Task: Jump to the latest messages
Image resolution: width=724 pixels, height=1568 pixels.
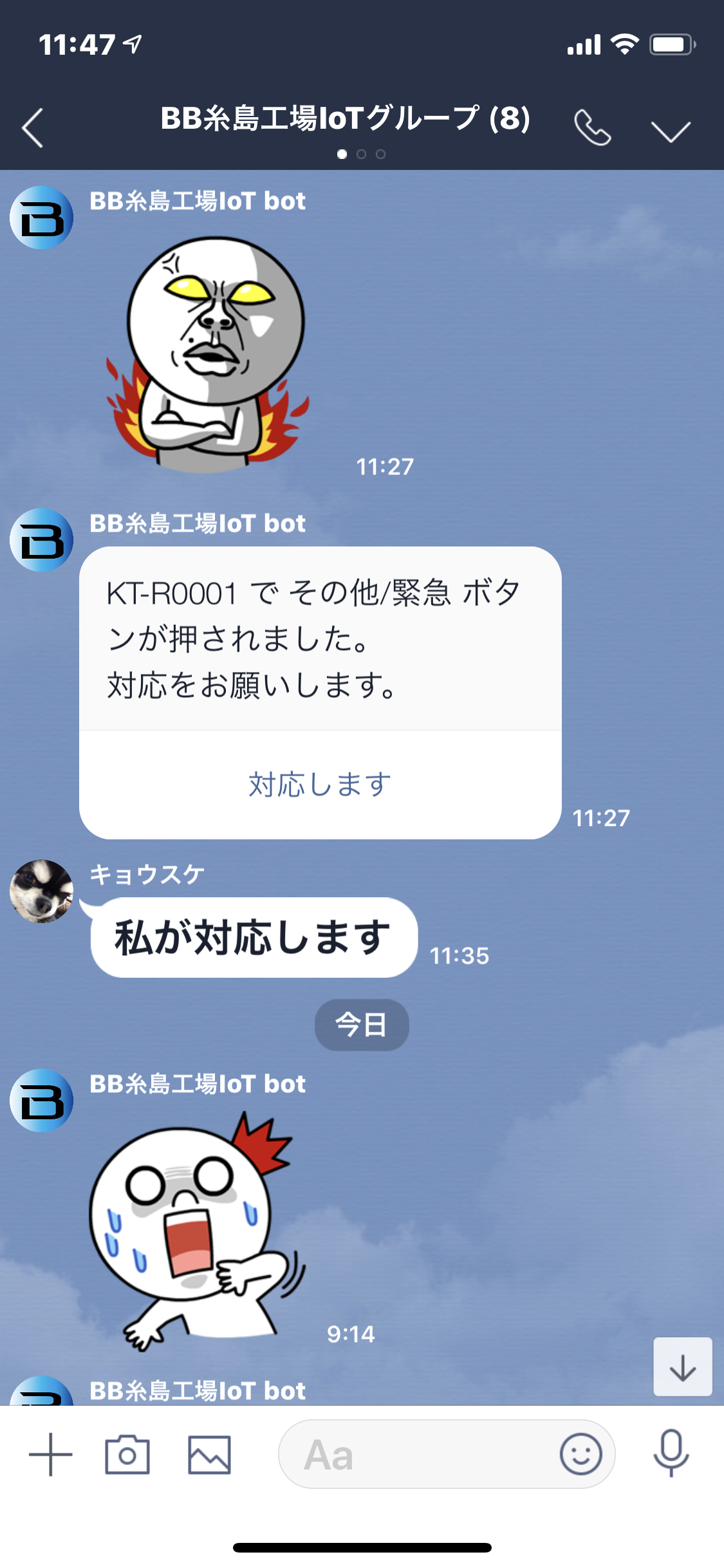Action: [683, 1367]
